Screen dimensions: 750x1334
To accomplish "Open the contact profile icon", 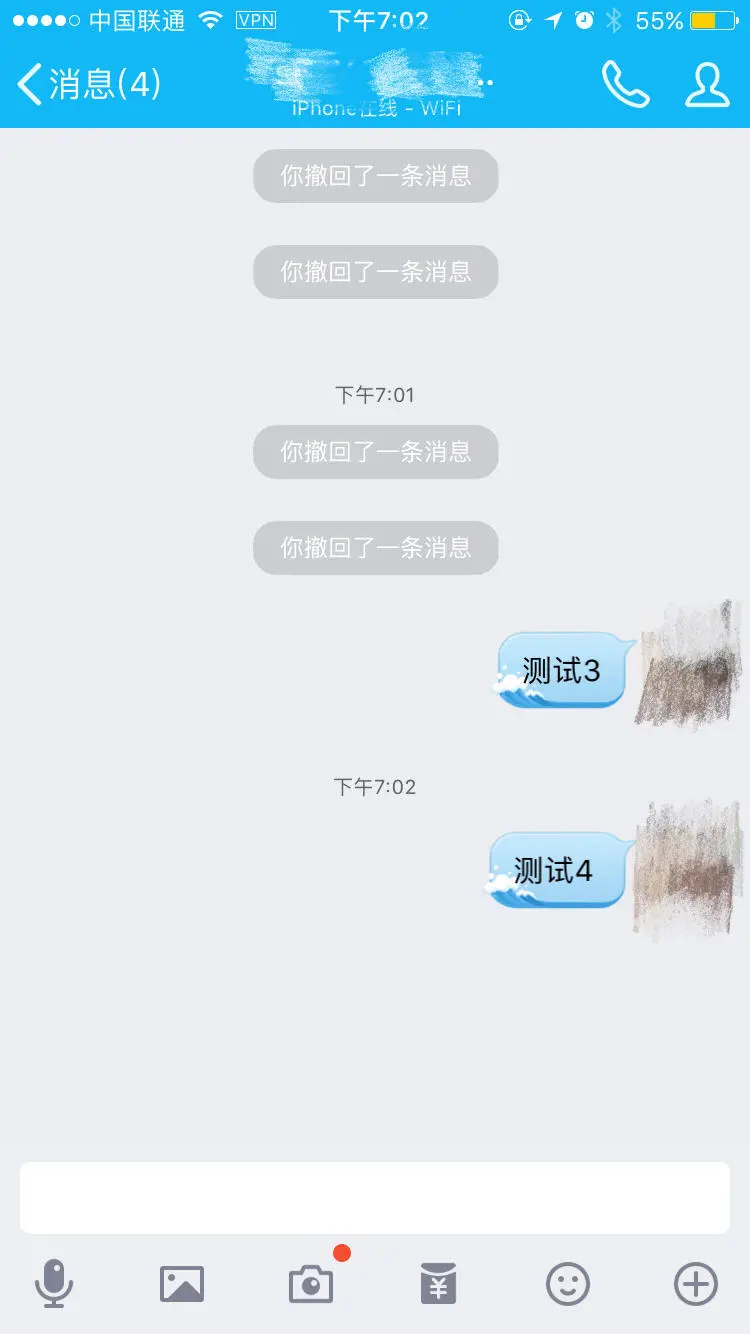I will point(706,85).
